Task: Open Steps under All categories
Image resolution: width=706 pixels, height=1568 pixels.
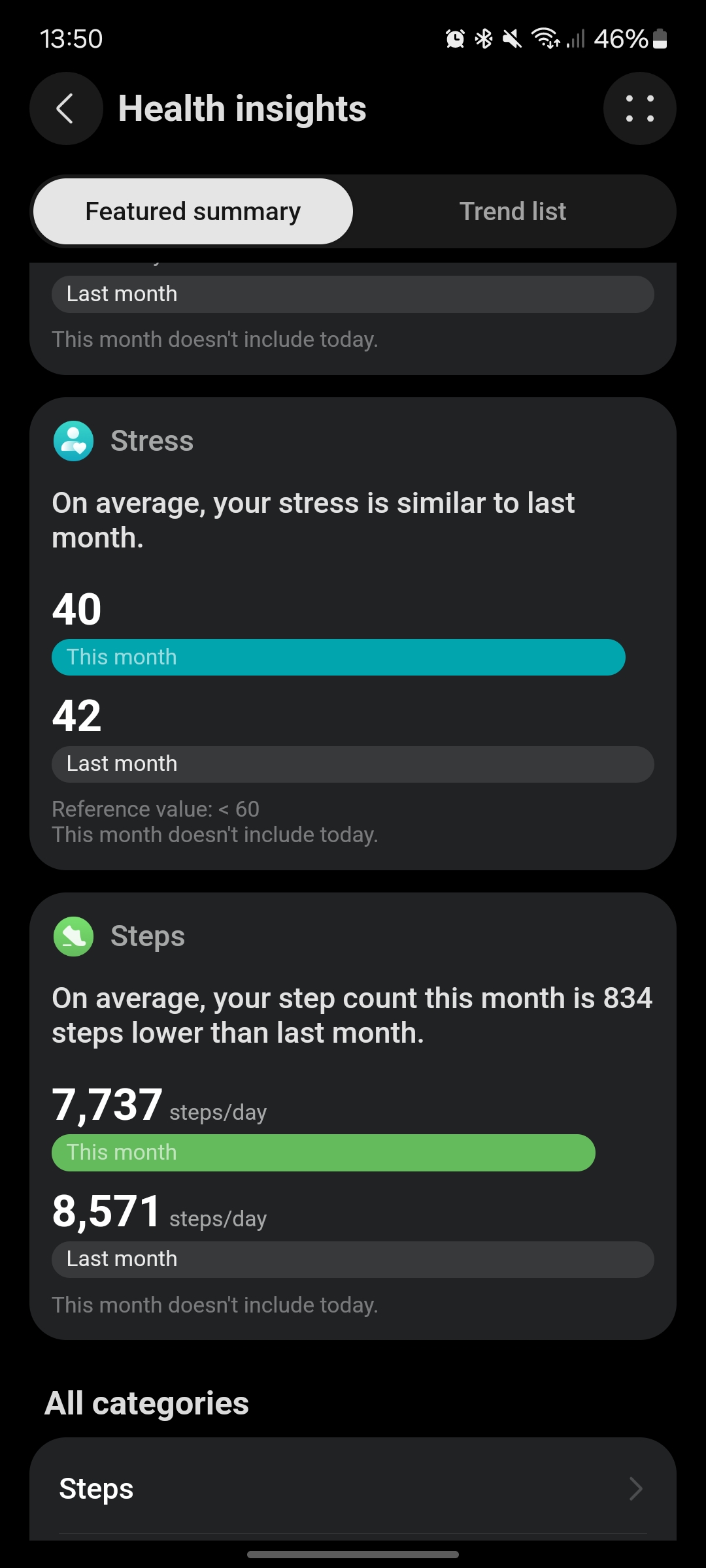Action: [353, 1488]
